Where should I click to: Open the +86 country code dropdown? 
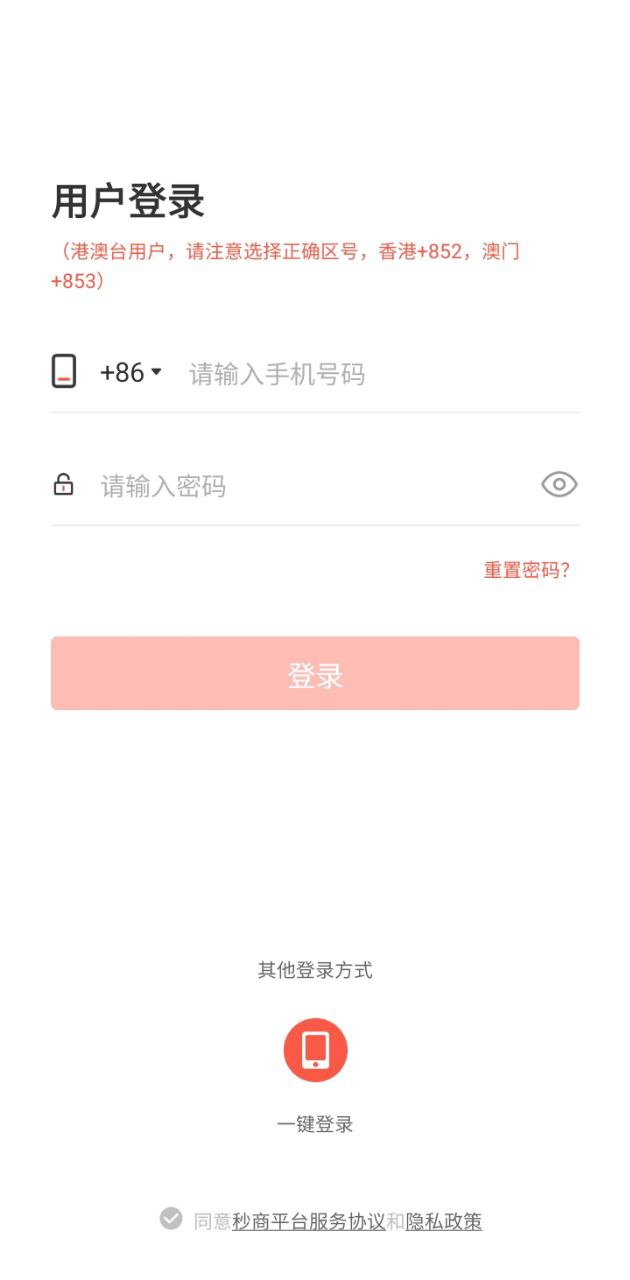pyautogui.click(x=130, y=373)
